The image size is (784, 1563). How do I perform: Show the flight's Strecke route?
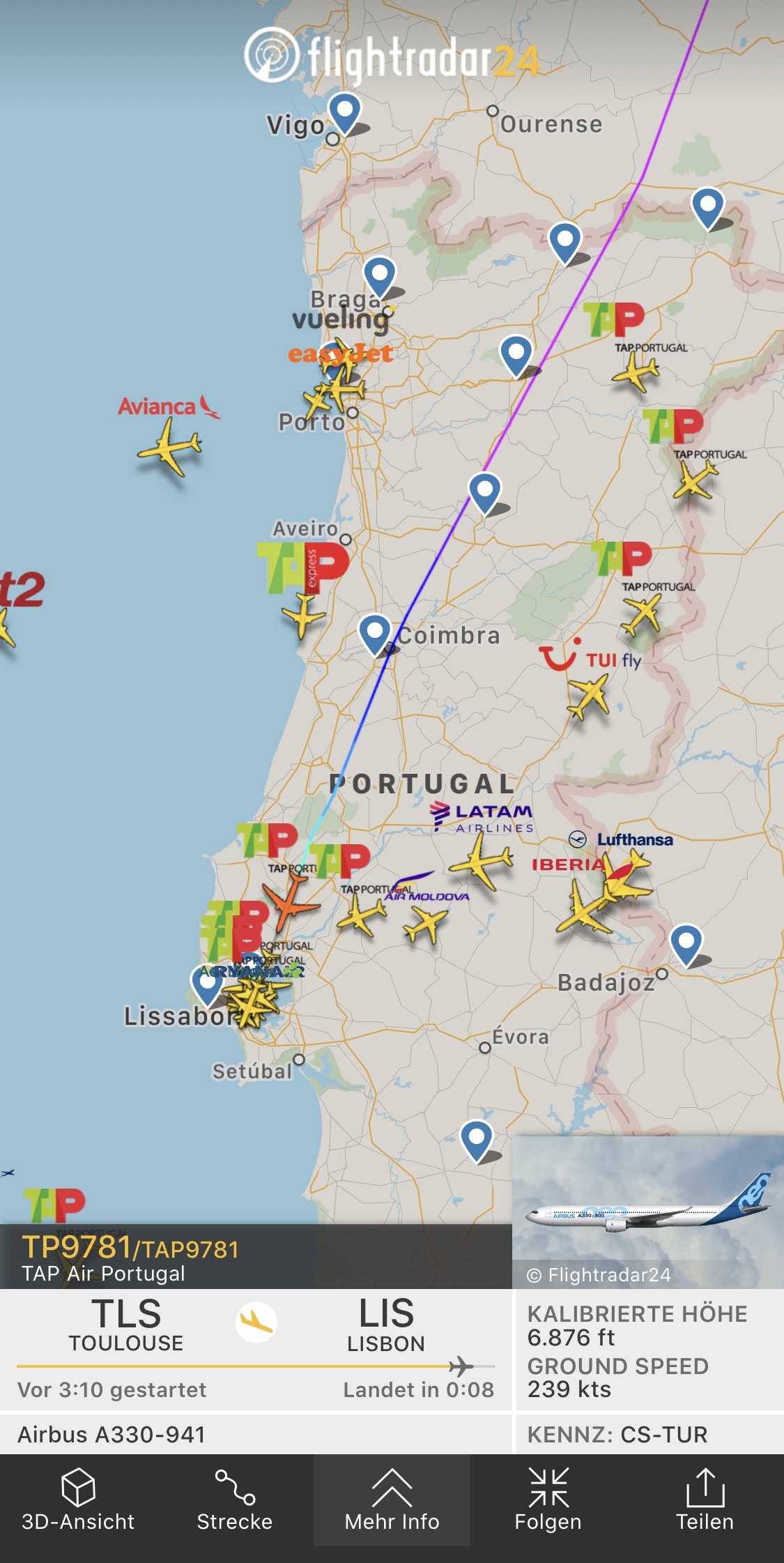point(235,1500)
